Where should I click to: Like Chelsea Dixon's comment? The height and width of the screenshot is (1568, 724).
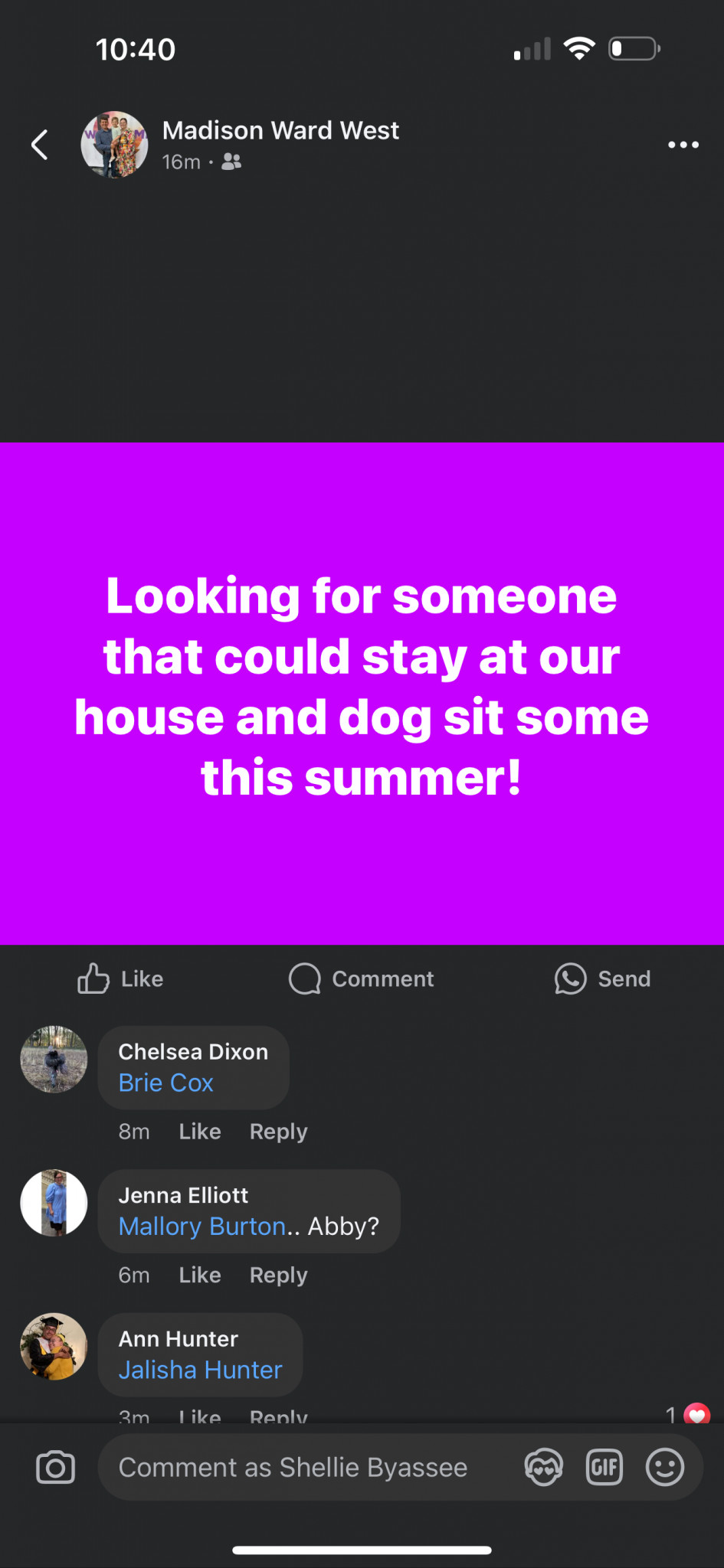click(200, 1132)
